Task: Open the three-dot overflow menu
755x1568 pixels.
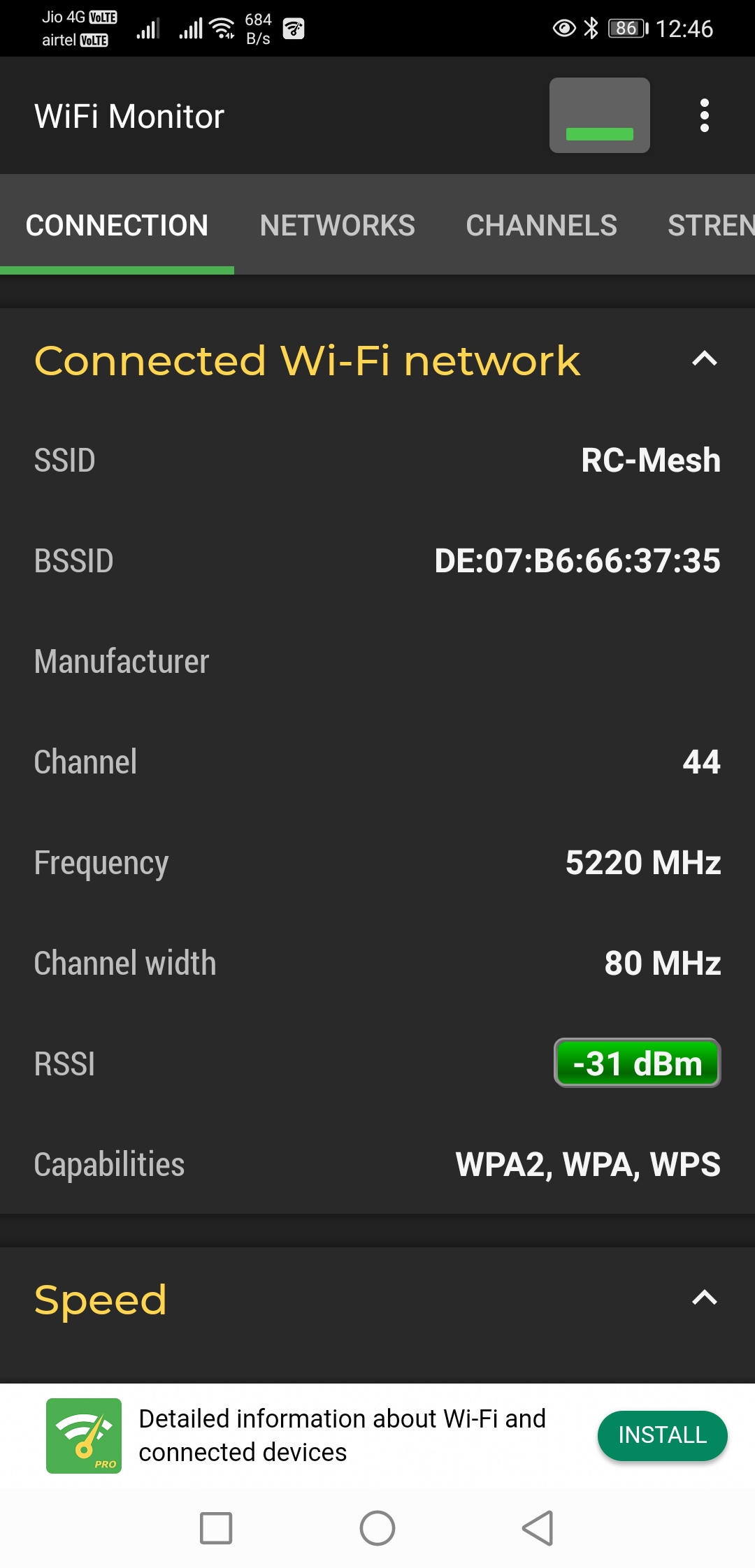Action: click(x=704, y=115)
